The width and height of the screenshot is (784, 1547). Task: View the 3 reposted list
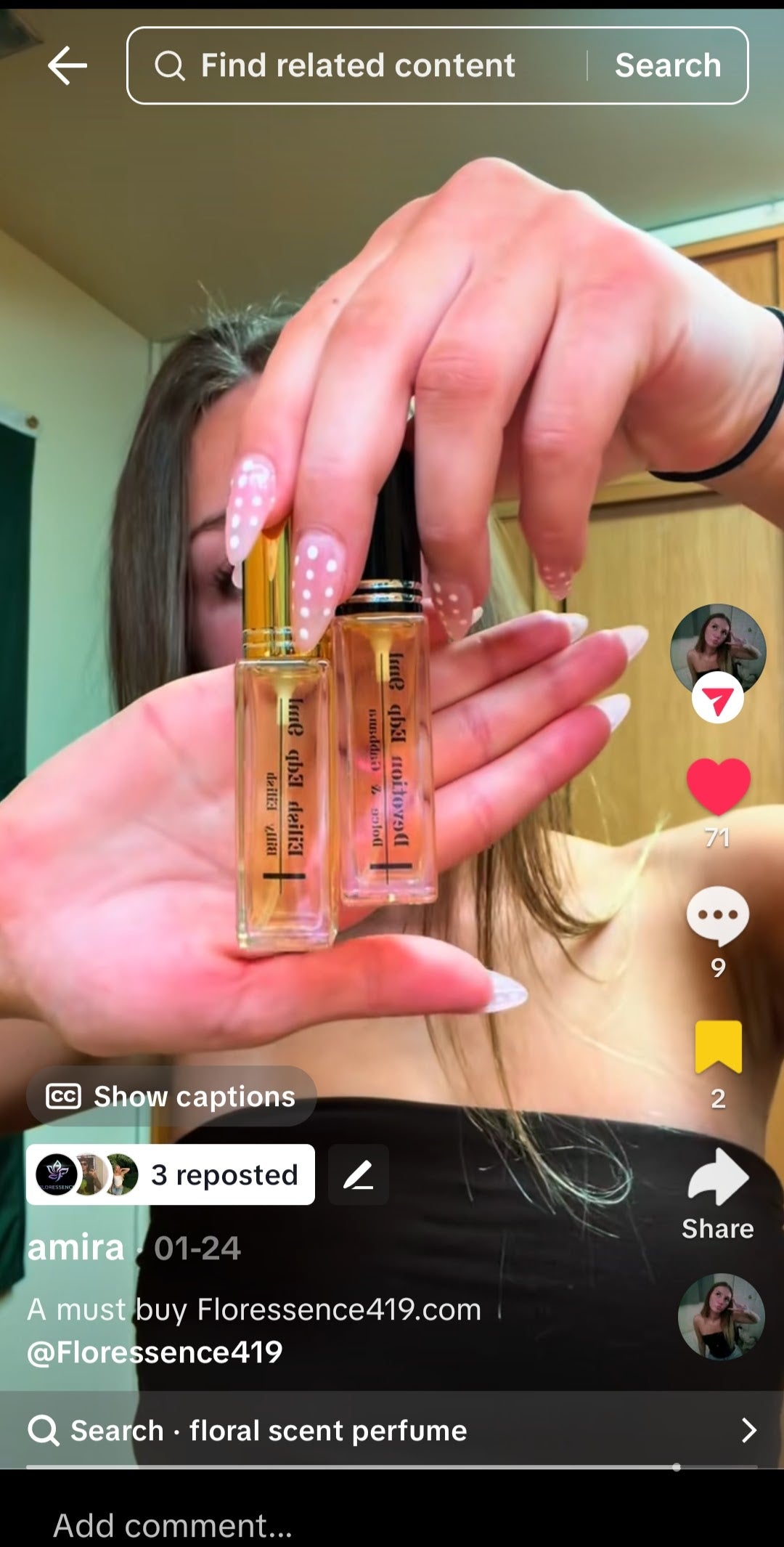[171, 1174]
